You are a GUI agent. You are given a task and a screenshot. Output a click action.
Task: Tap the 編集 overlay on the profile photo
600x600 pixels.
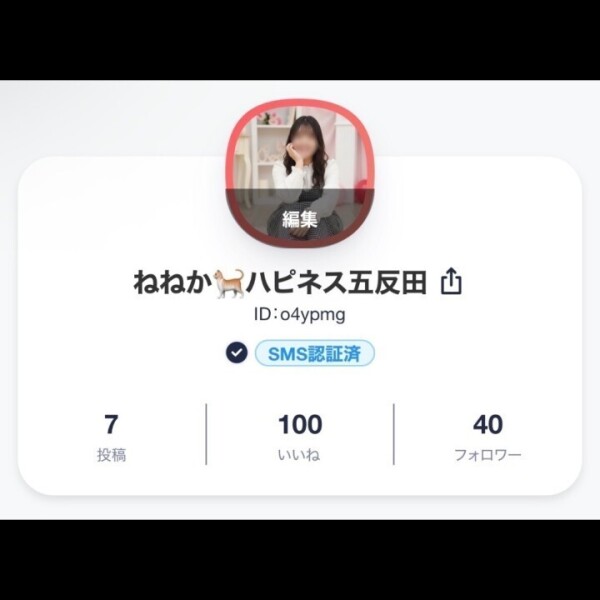click(299, 218)
